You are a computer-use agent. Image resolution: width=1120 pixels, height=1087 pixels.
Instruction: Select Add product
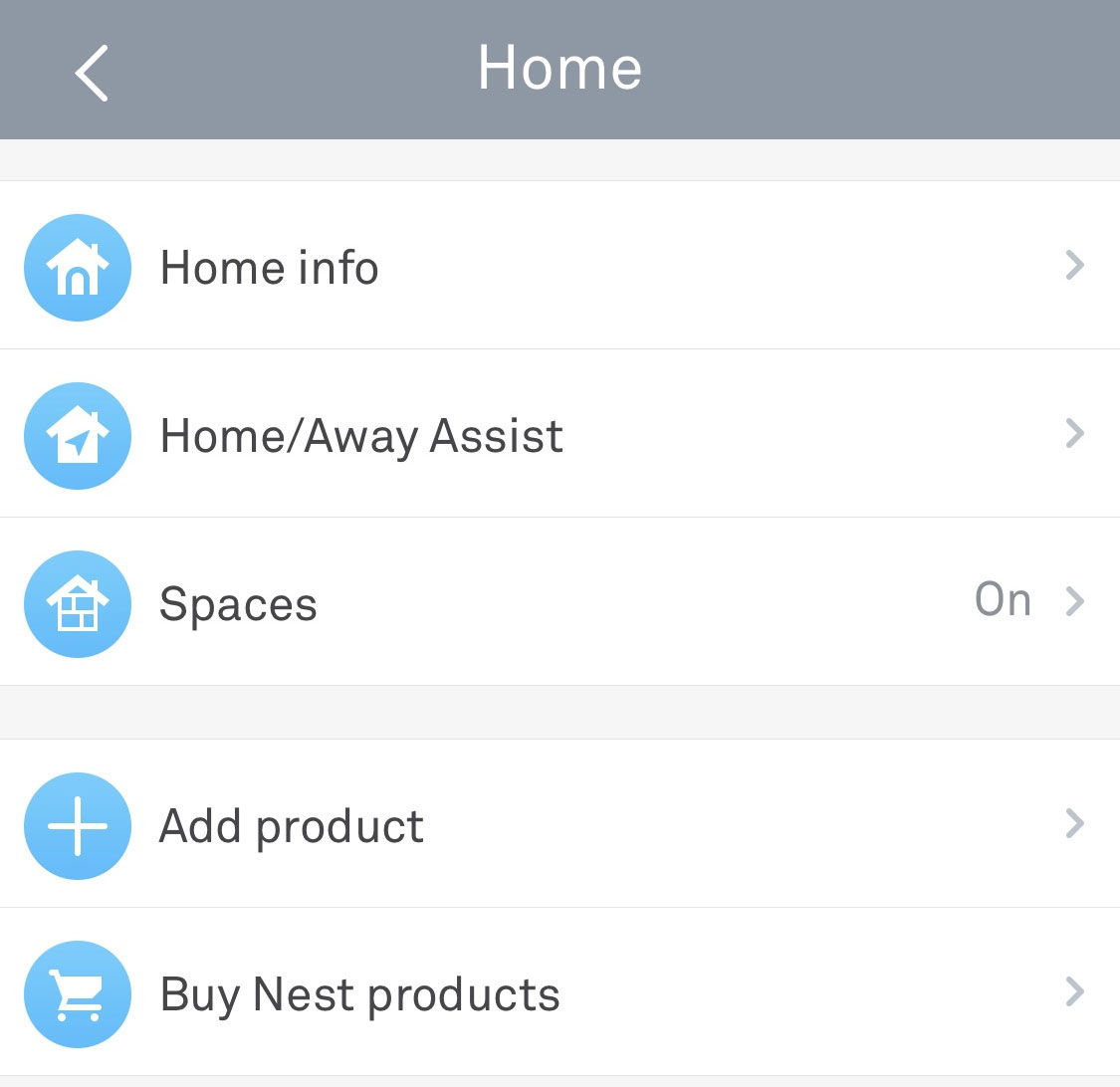click(x=292, y=825)
